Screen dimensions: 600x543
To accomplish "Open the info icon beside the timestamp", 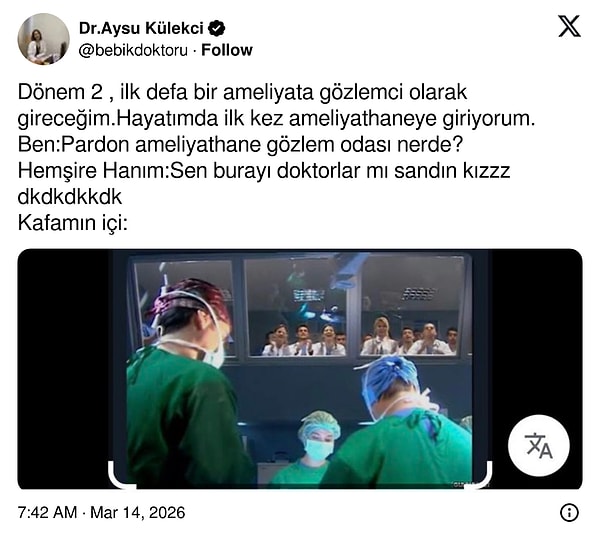I will (x=569, y=513).
